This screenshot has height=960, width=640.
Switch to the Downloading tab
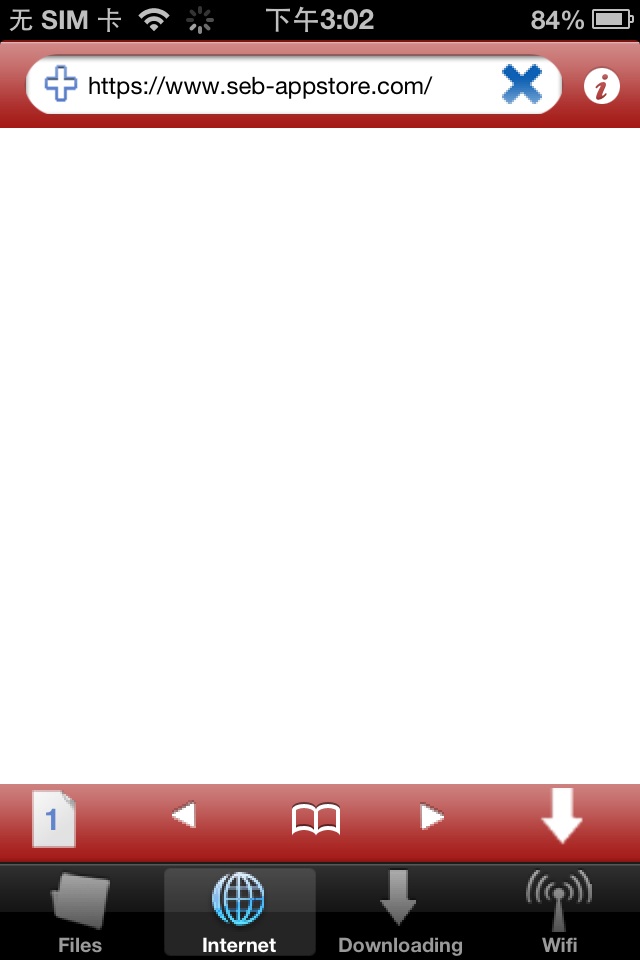pyautogui.click(x=400, y=912)
